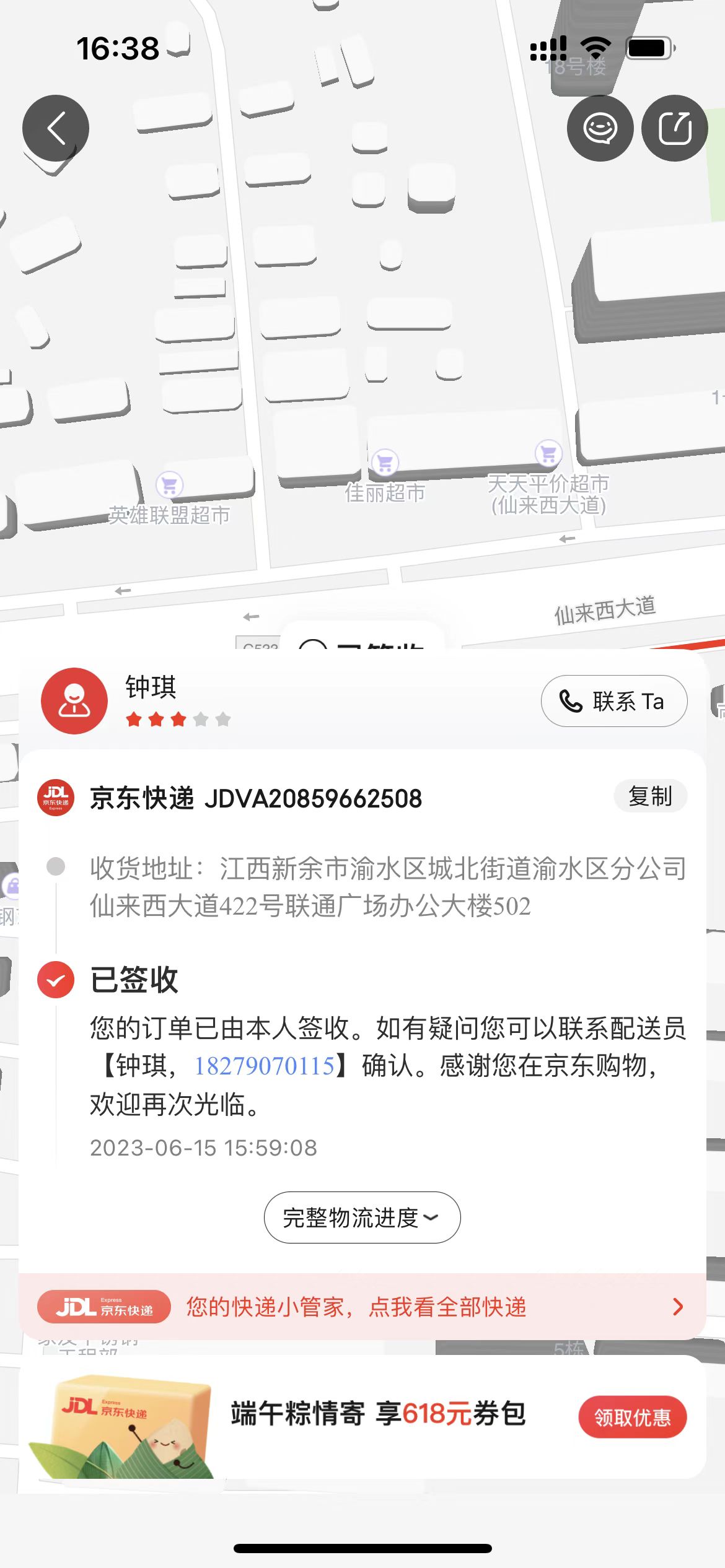
Task: Copy the tracking number with 复制
Action: [x=650, y=796]
